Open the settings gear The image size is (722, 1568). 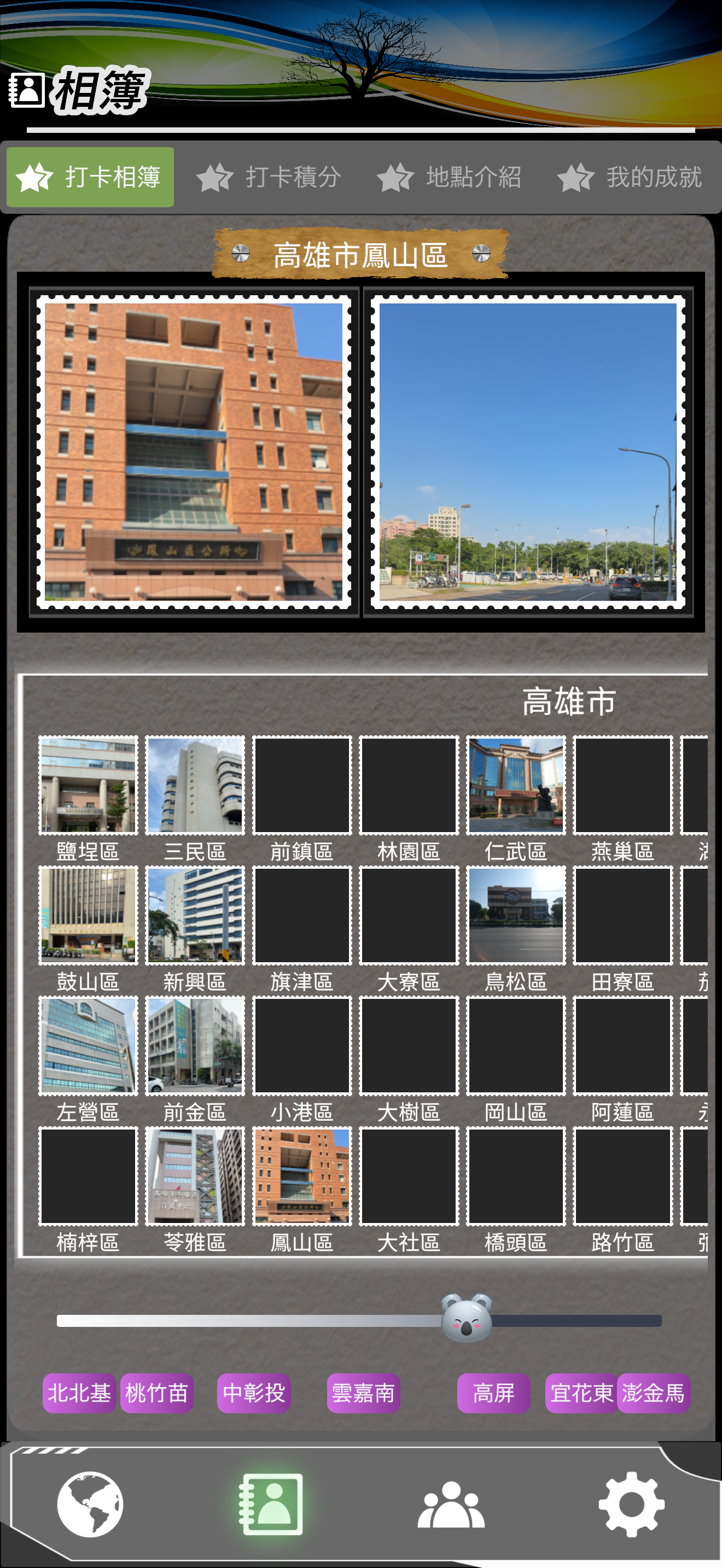pyautogui.click(x=631, y=1504)
